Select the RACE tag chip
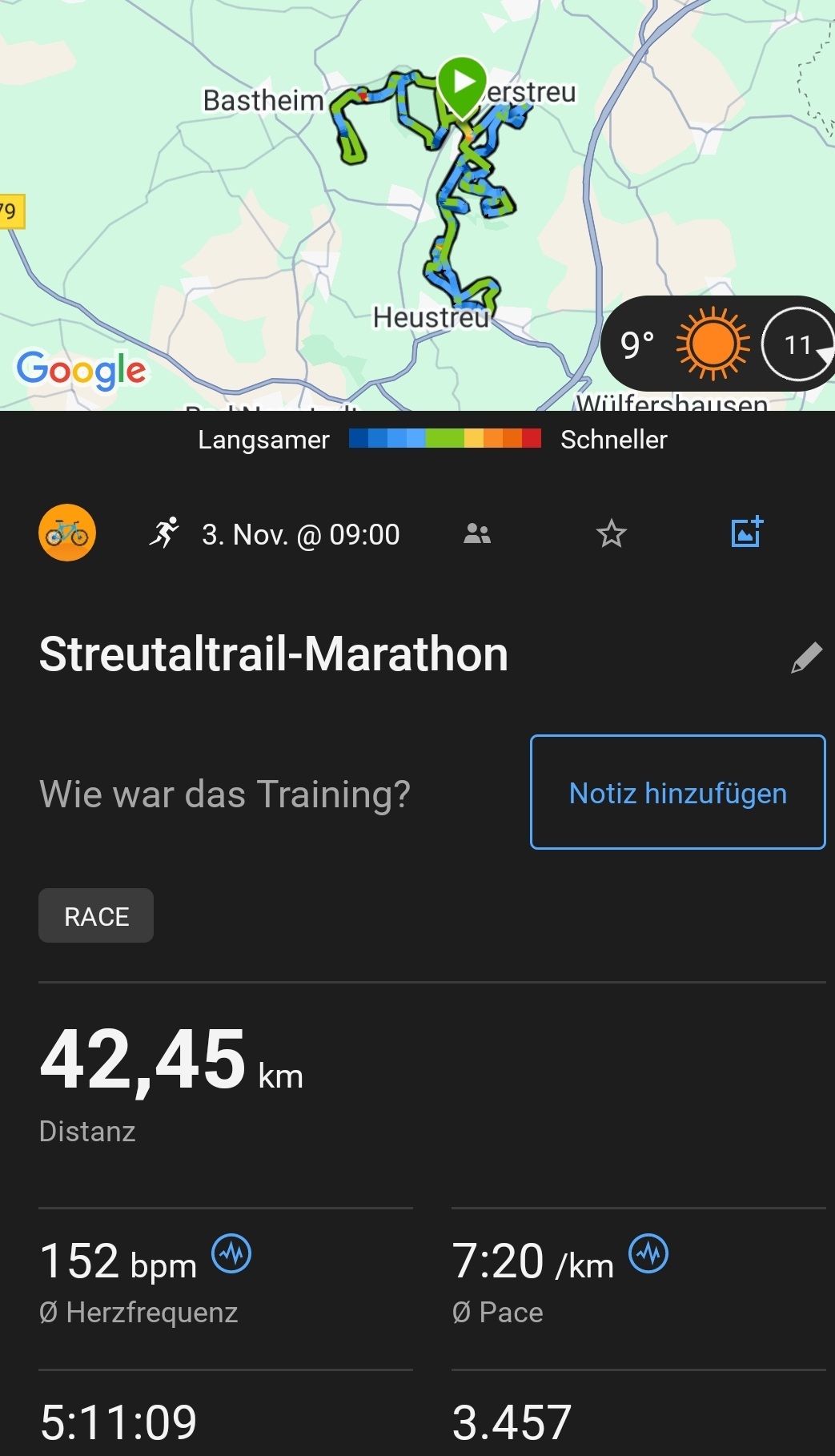The image size is (835, 1456). [96, 915]
